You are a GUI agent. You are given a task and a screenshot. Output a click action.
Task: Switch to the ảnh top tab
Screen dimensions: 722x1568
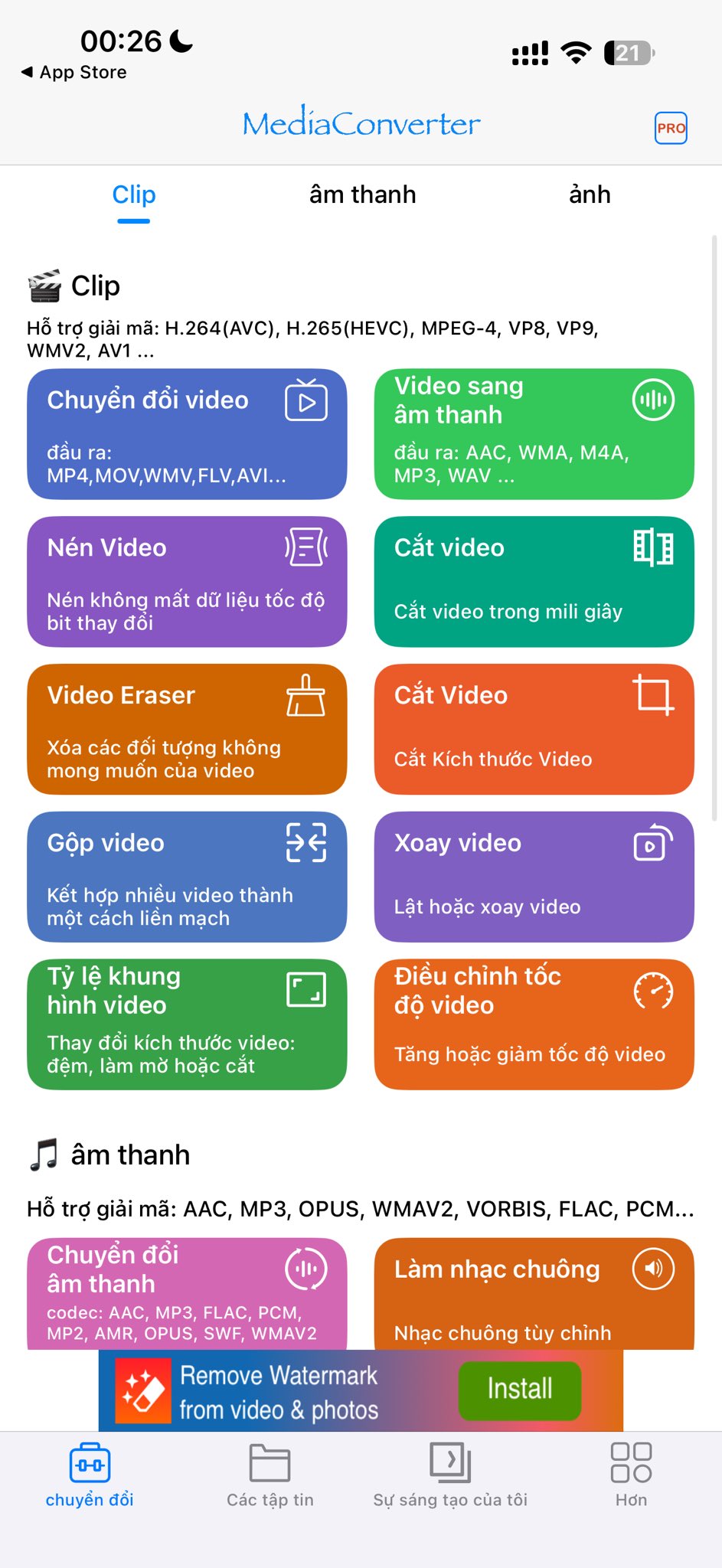click(x=589, y=194)
